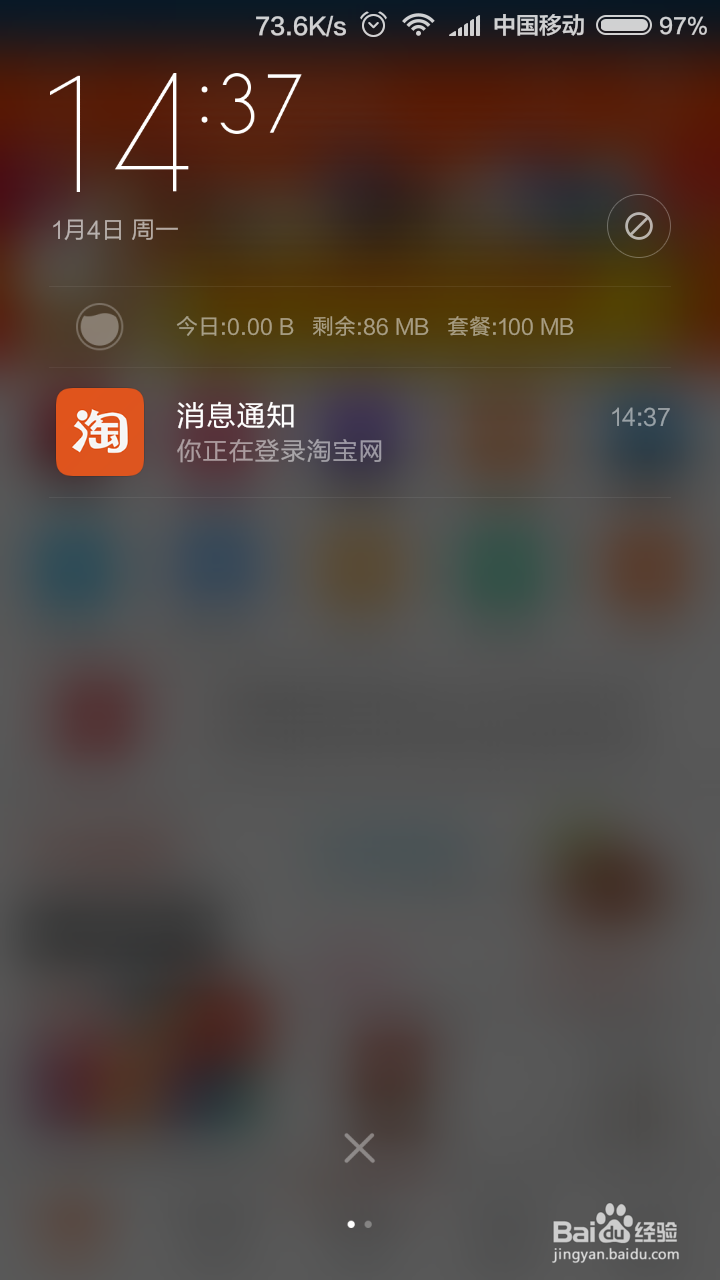The width and height of the screenshot is (720, 1280).
Task: Clear all notifications with the X button
Action: pos(359,1148)
